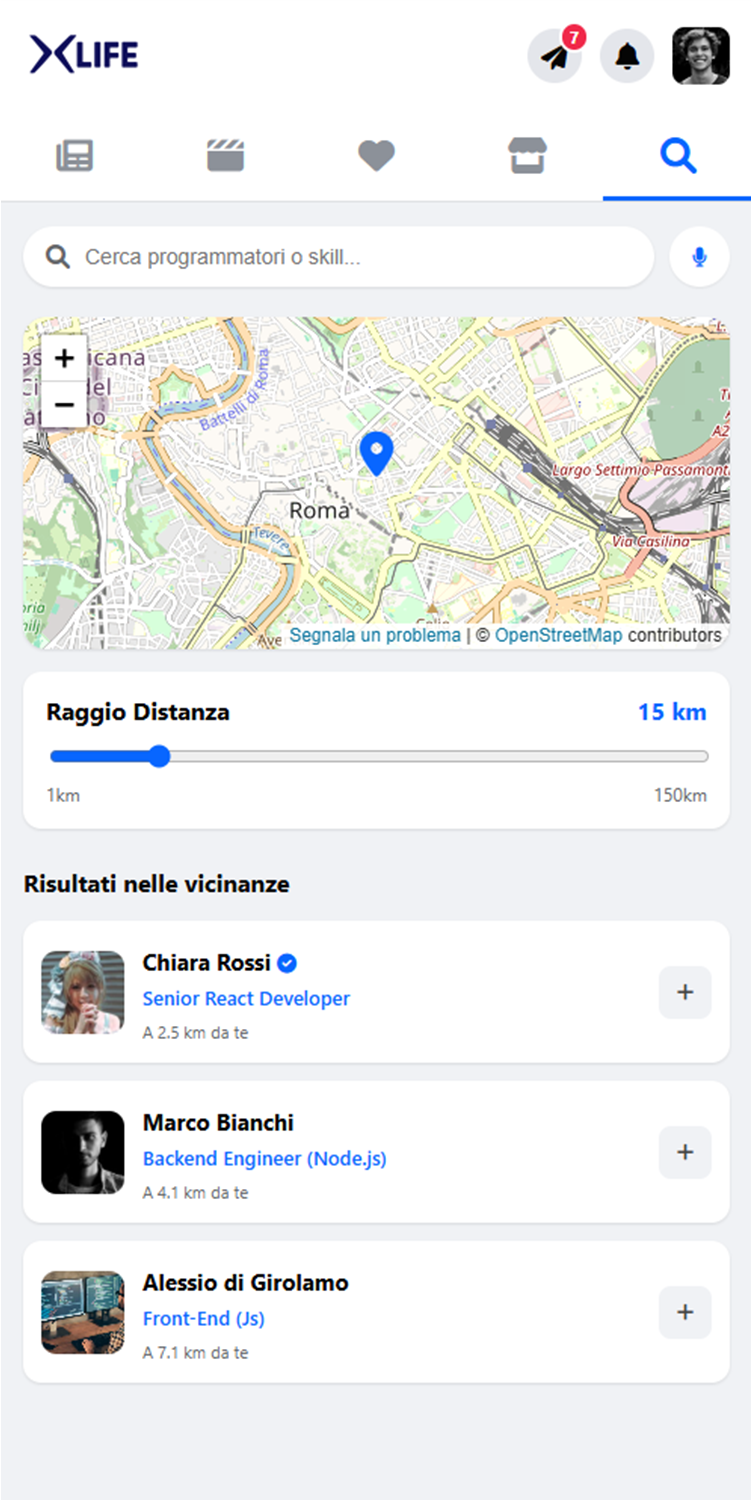Switch to the news feed tab
Image resolution: width=752 pixels, height=1500 pixels.
click(75, 156)
